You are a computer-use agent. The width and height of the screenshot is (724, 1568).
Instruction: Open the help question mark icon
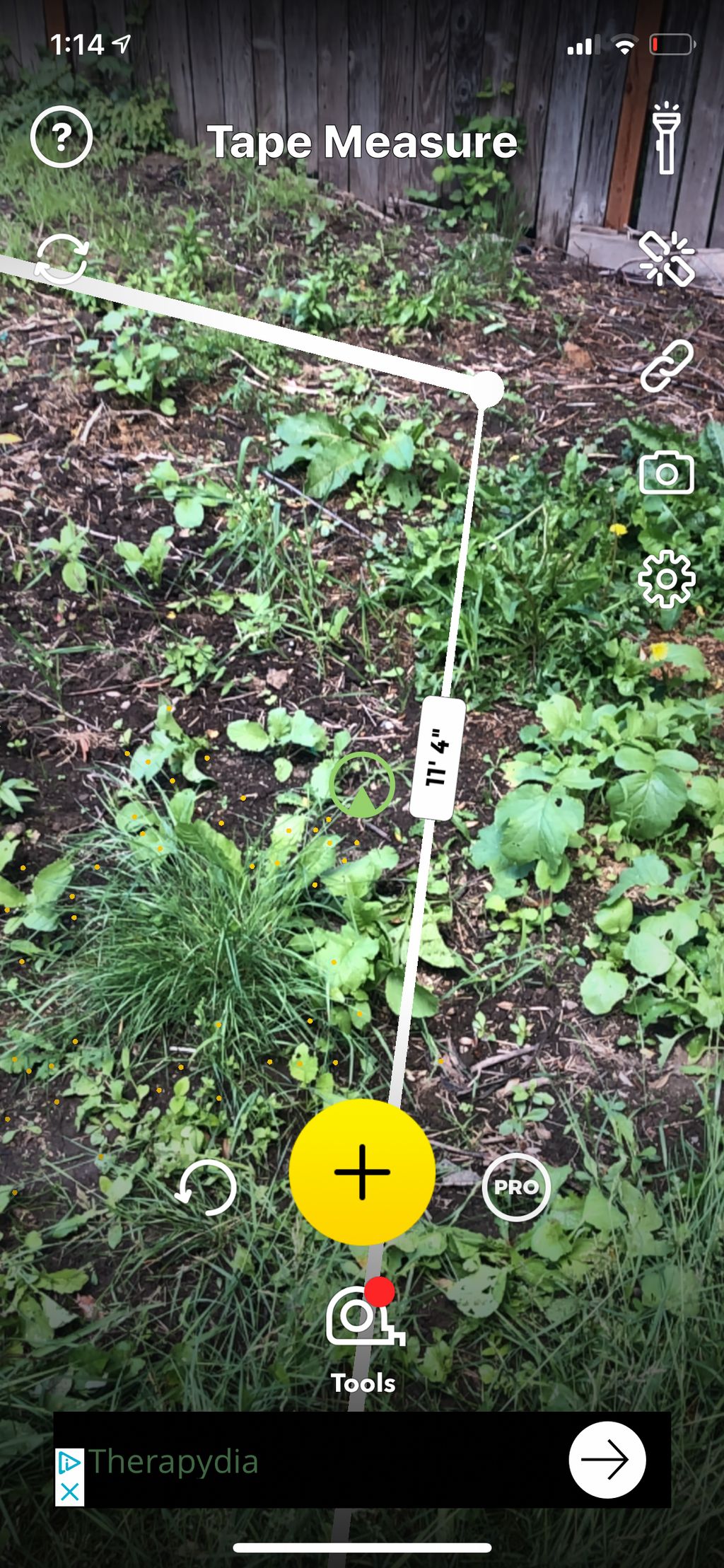point(62,137)
